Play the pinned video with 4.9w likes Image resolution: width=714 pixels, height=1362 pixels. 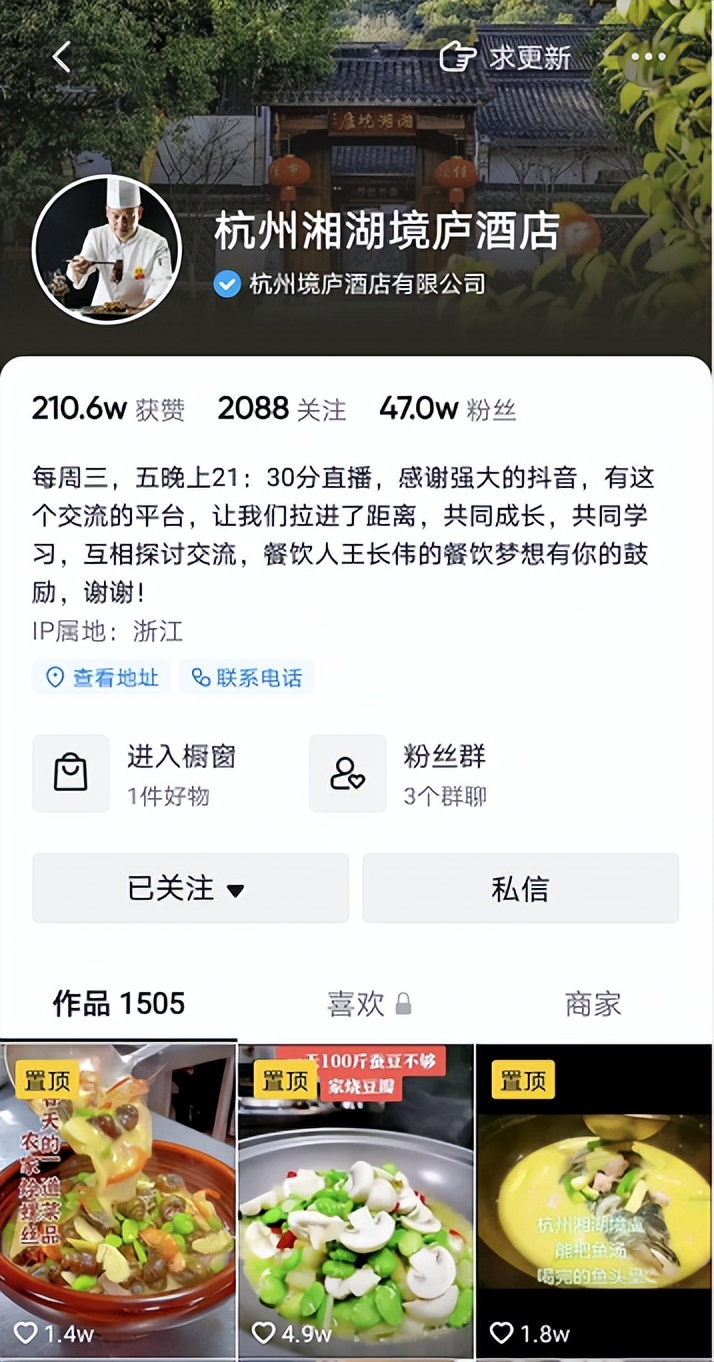(356, 1200)
